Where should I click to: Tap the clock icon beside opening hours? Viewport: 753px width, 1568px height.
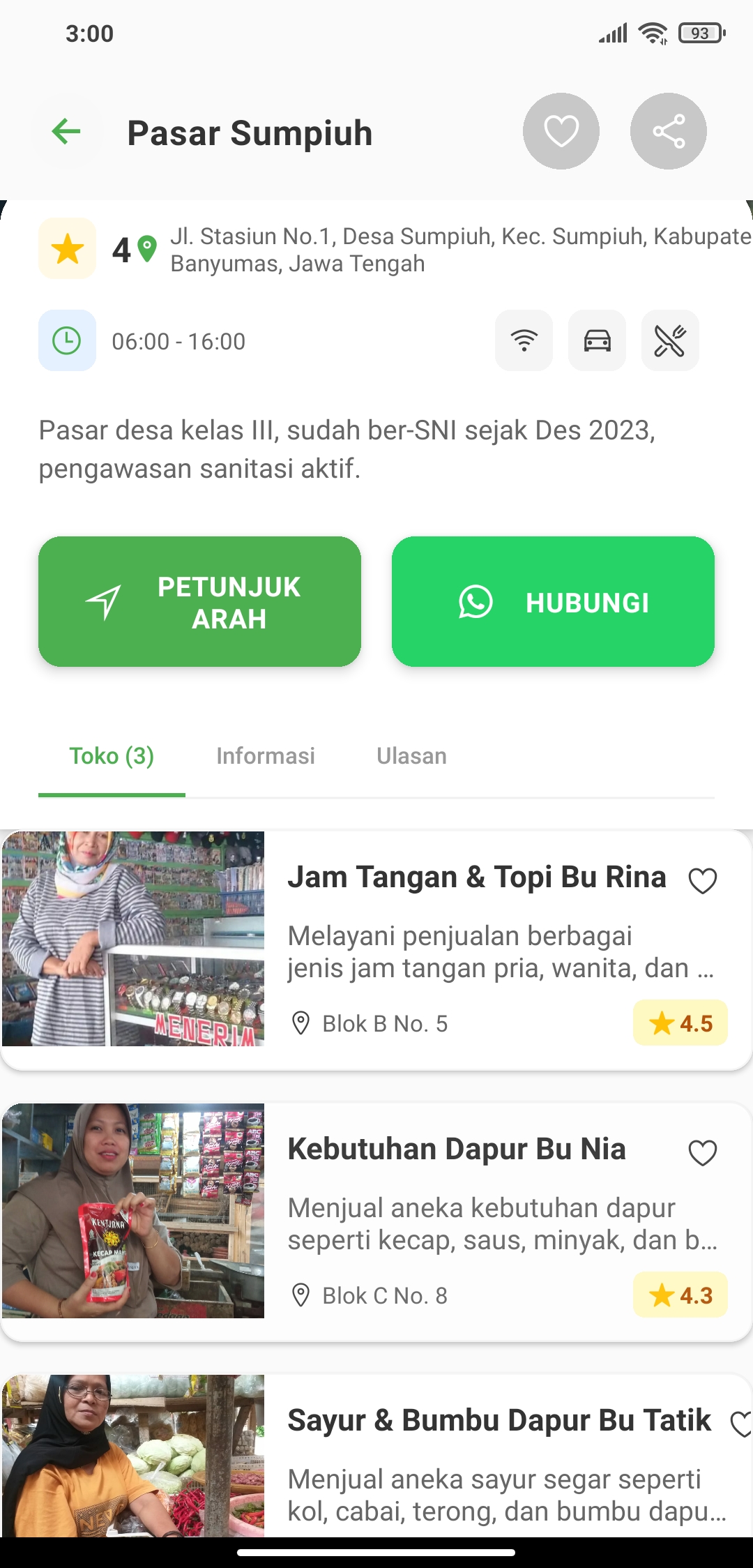[66, 340]
